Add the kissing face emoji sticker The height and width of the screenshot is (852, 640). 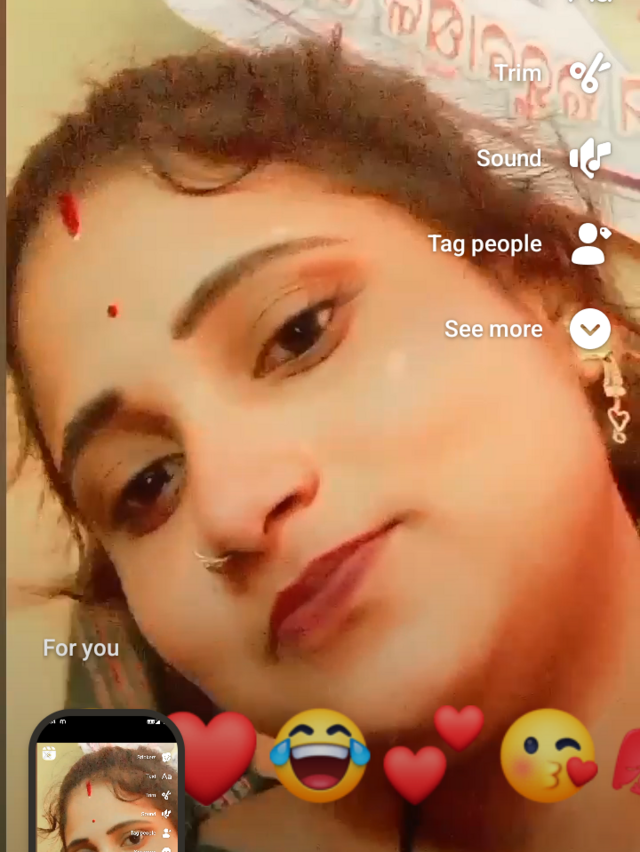(x=548, y=756)
